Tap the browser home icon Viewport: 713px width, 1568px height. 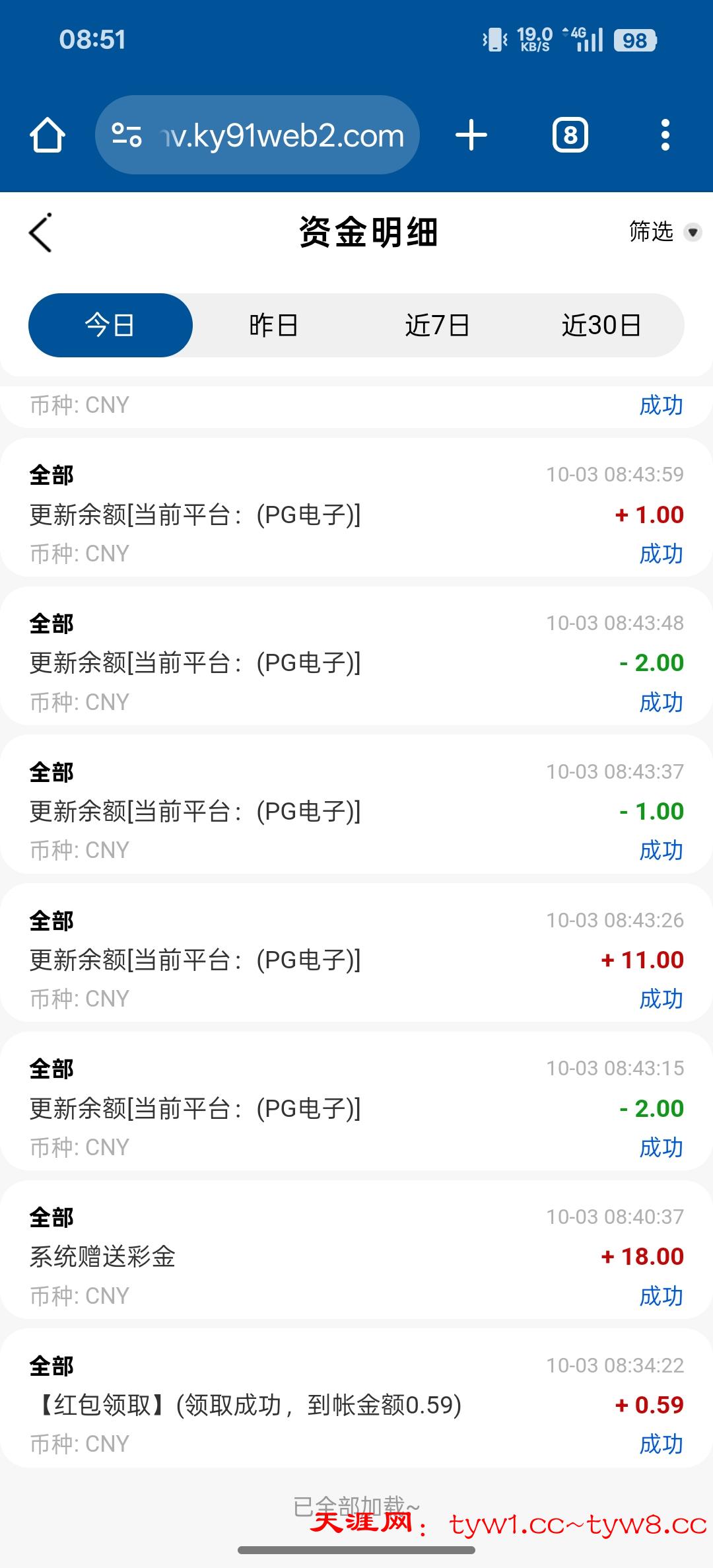[48, 135]
